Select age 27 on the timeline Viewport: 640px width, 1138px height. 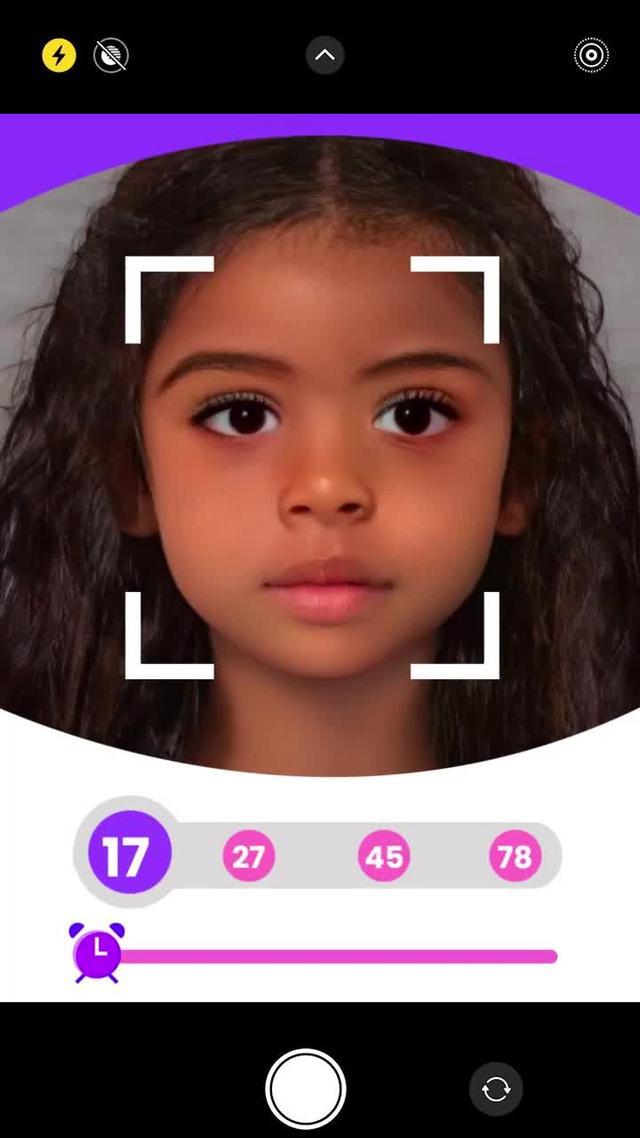click(x=248, y=856)
